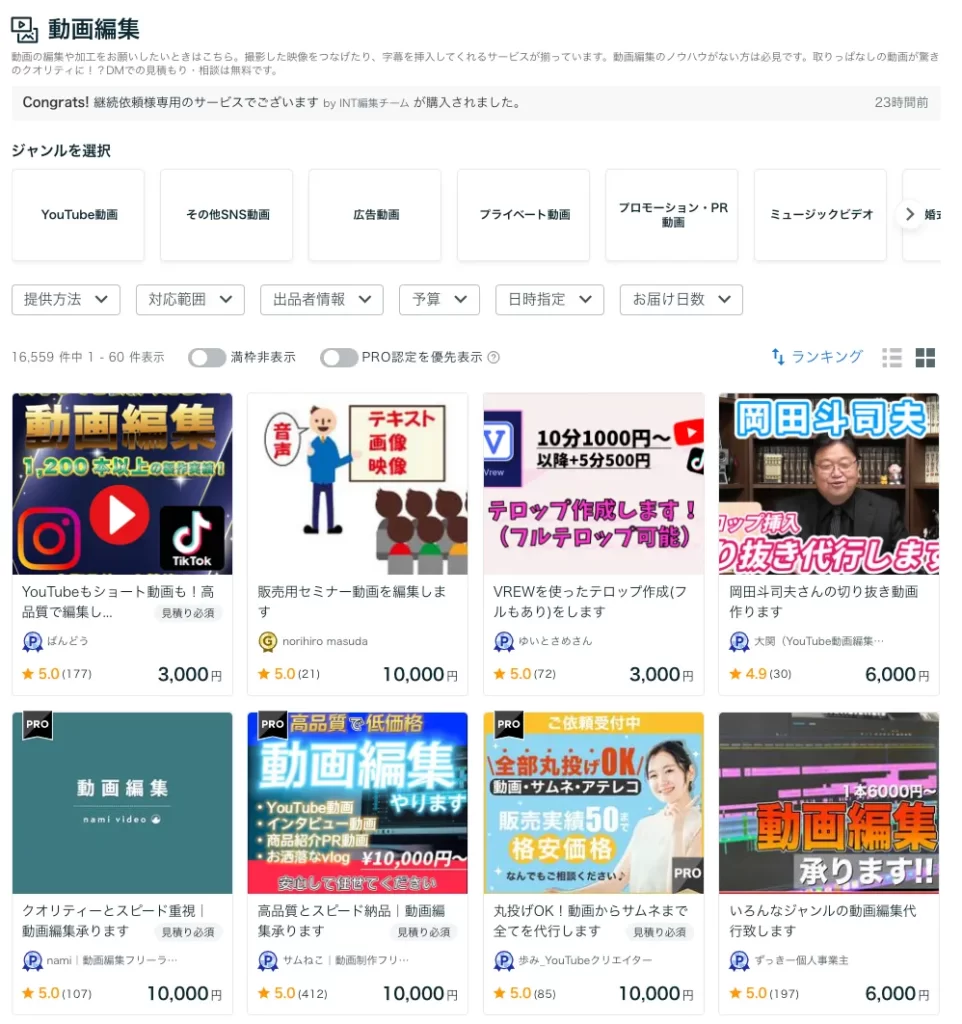Choose the プライベート動画 genre
Image resolution: width=962 pixels, height=1024 pixels.
524,215
